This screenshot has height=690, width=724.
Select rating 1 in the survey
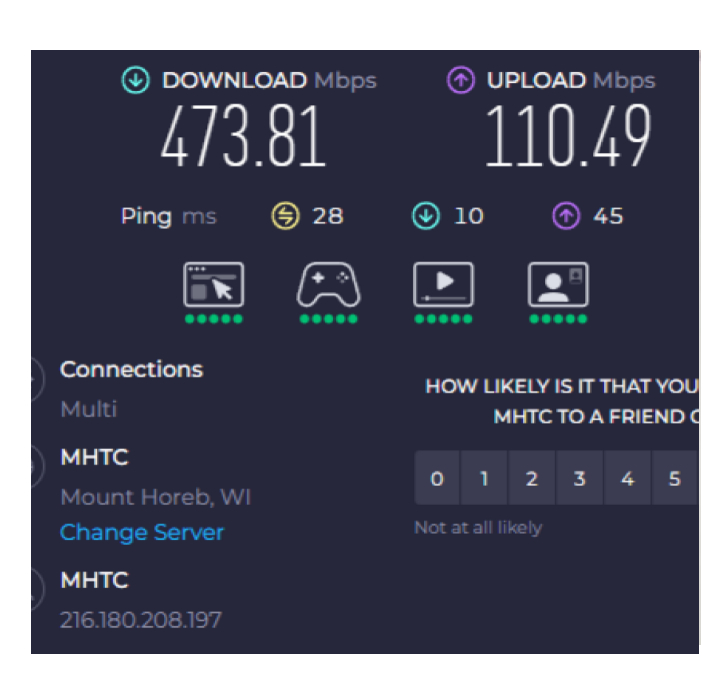(x=484, y=479)
